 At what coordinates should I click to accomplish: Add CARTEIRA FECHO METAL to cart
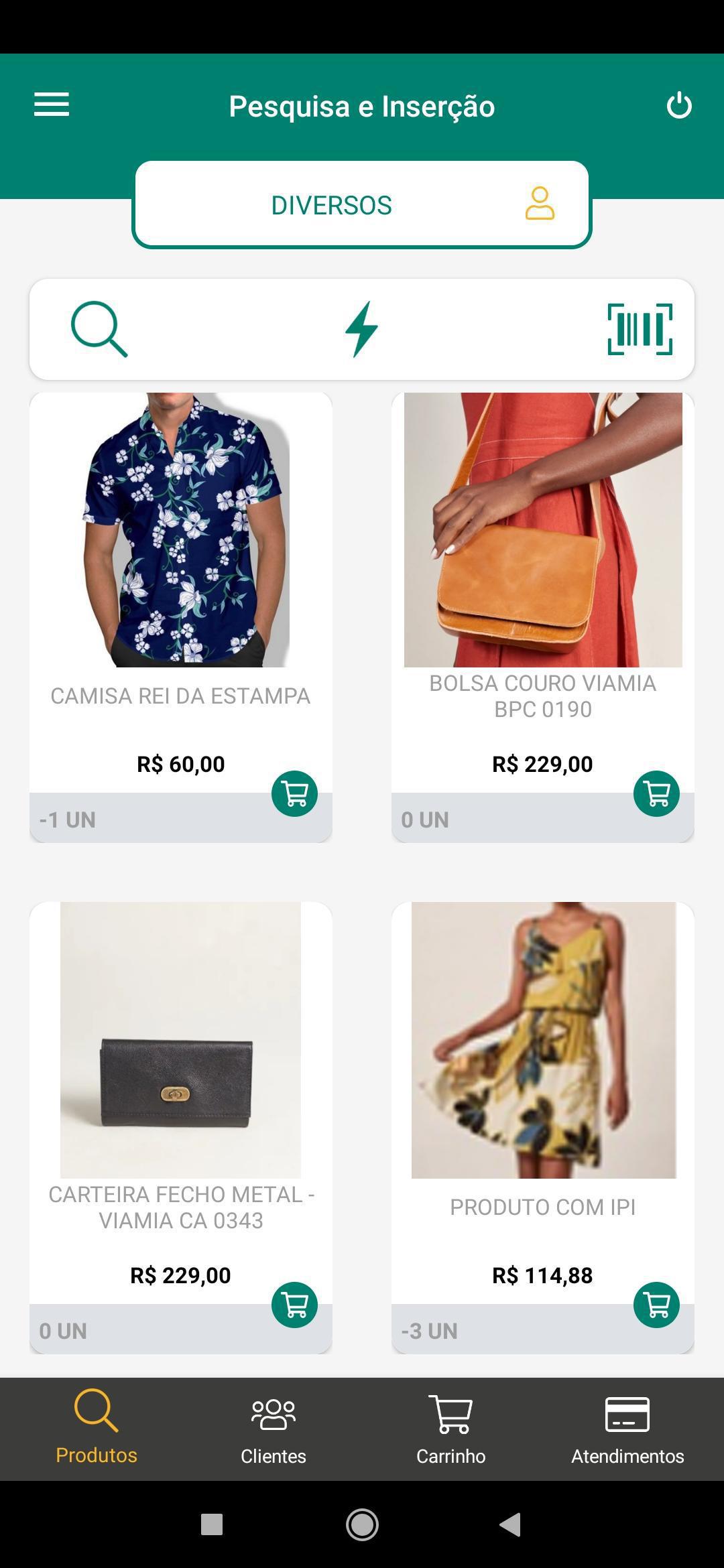[294, 1305]
